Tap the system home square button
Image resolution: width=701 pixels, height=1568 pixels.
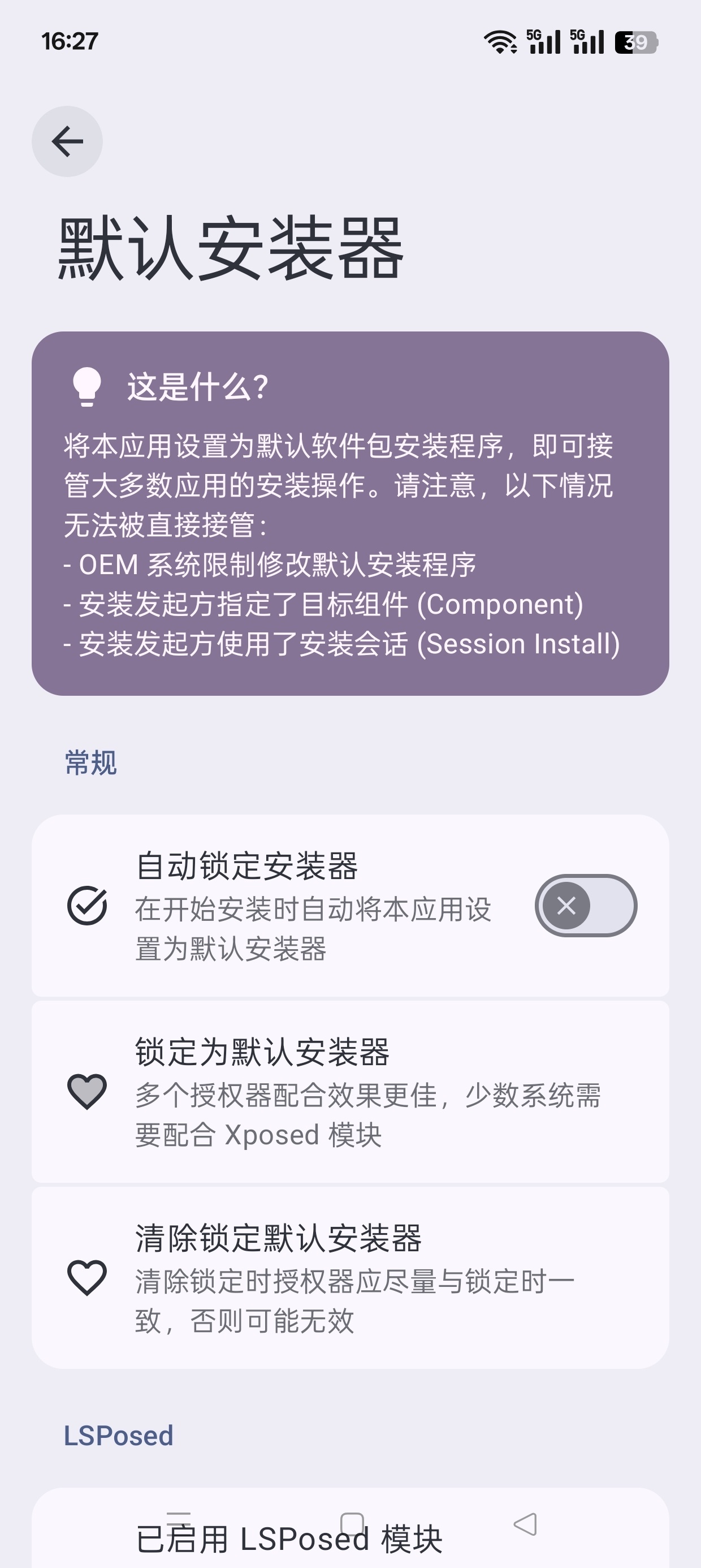pos(352,1524)
